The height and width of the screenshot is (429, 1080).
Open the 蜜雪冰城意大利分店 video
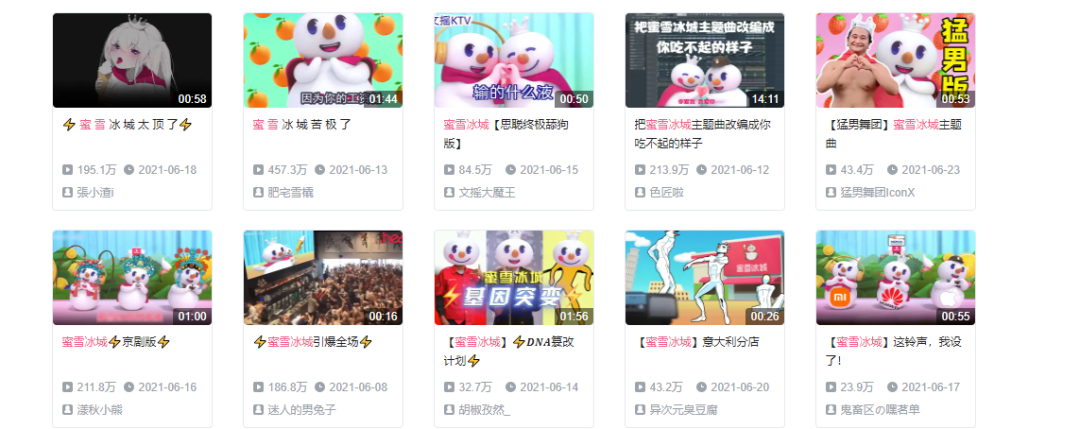704,277
